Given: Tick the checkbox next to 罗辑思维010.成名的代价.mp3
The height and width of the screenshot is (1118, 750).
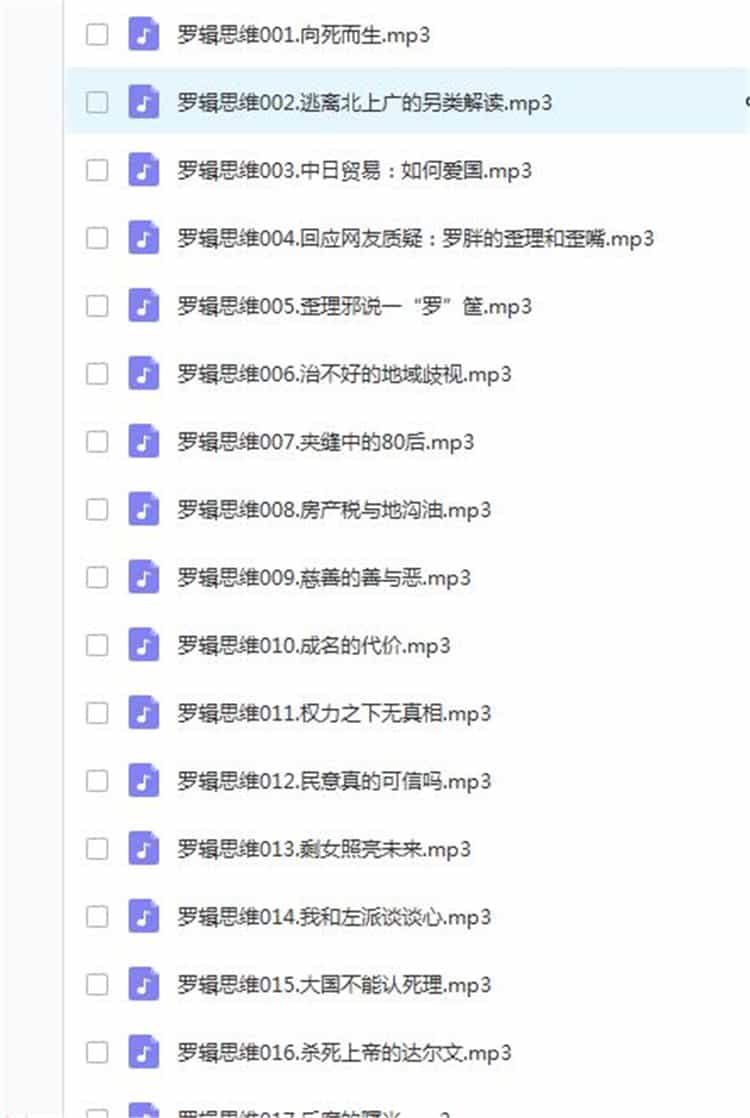Looking at the screenshot, I should tap(97, 646).
